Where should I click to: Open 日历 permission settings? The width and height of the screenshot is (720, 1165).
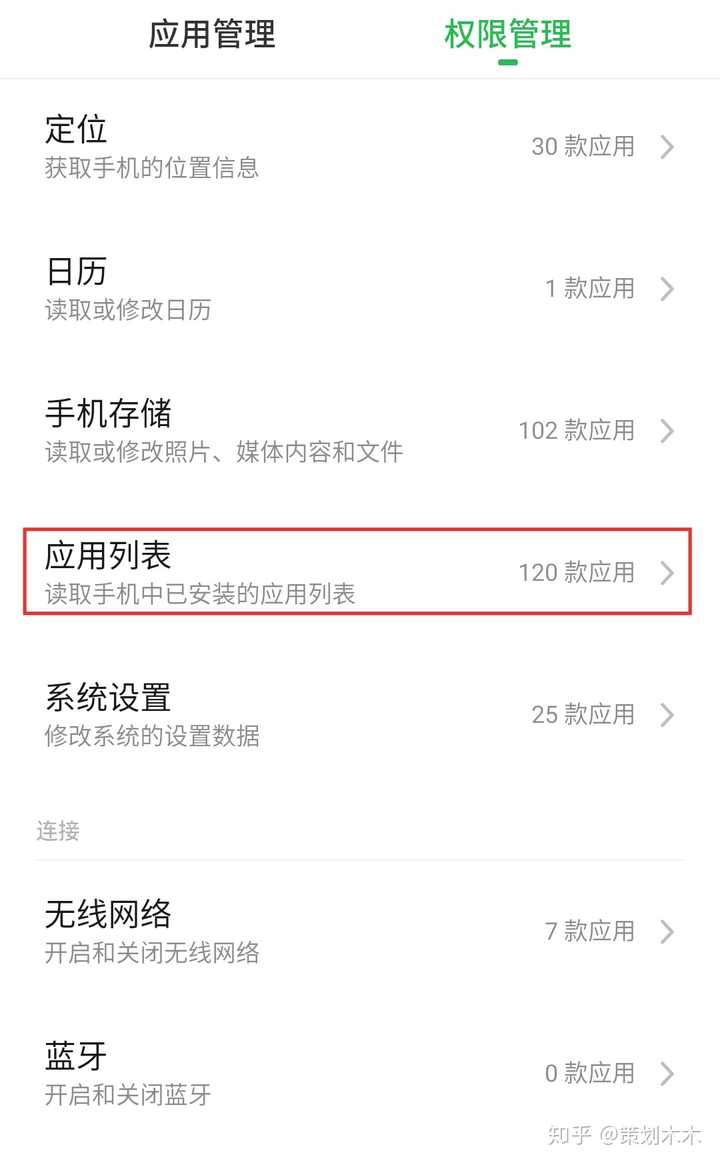360,289
